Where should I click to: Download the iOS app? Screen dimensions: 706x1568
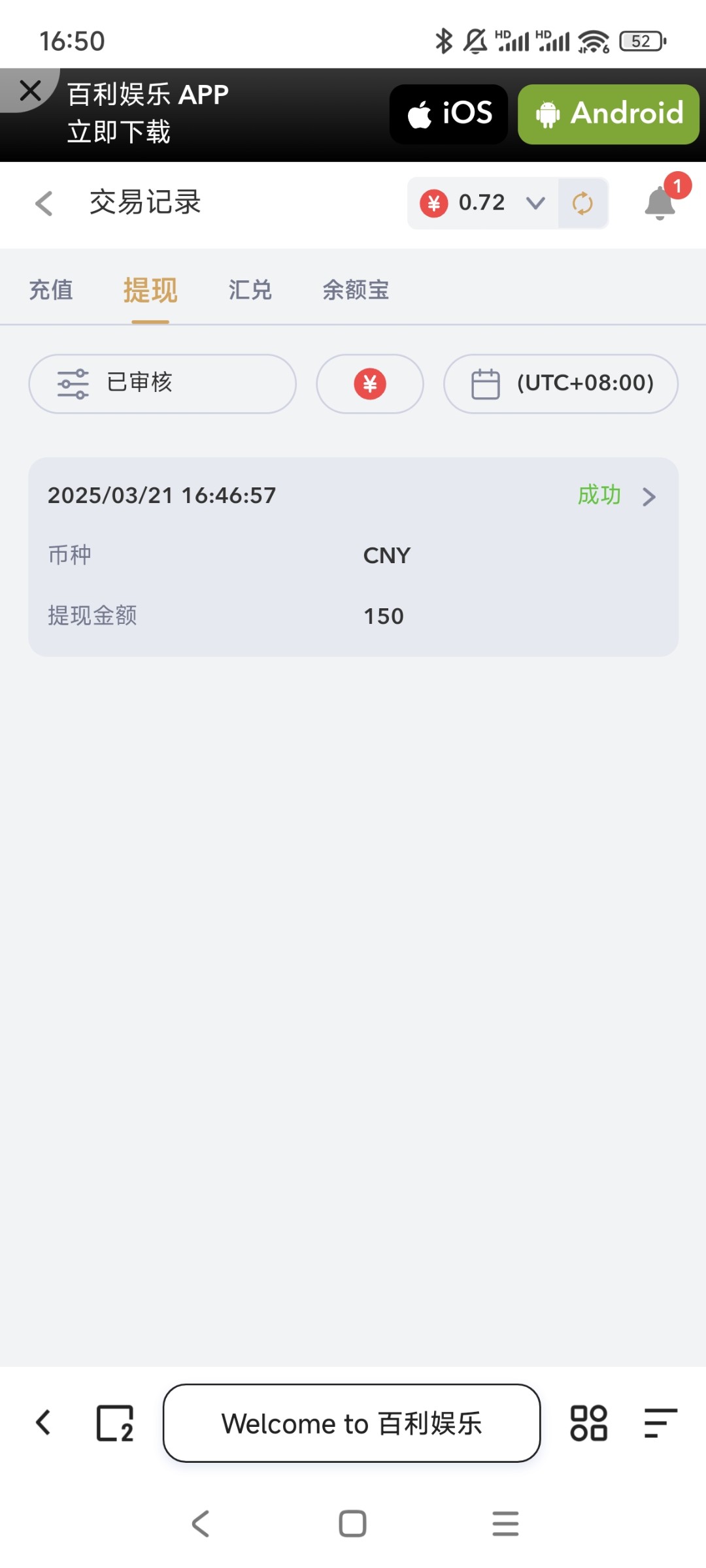(448, 114)
